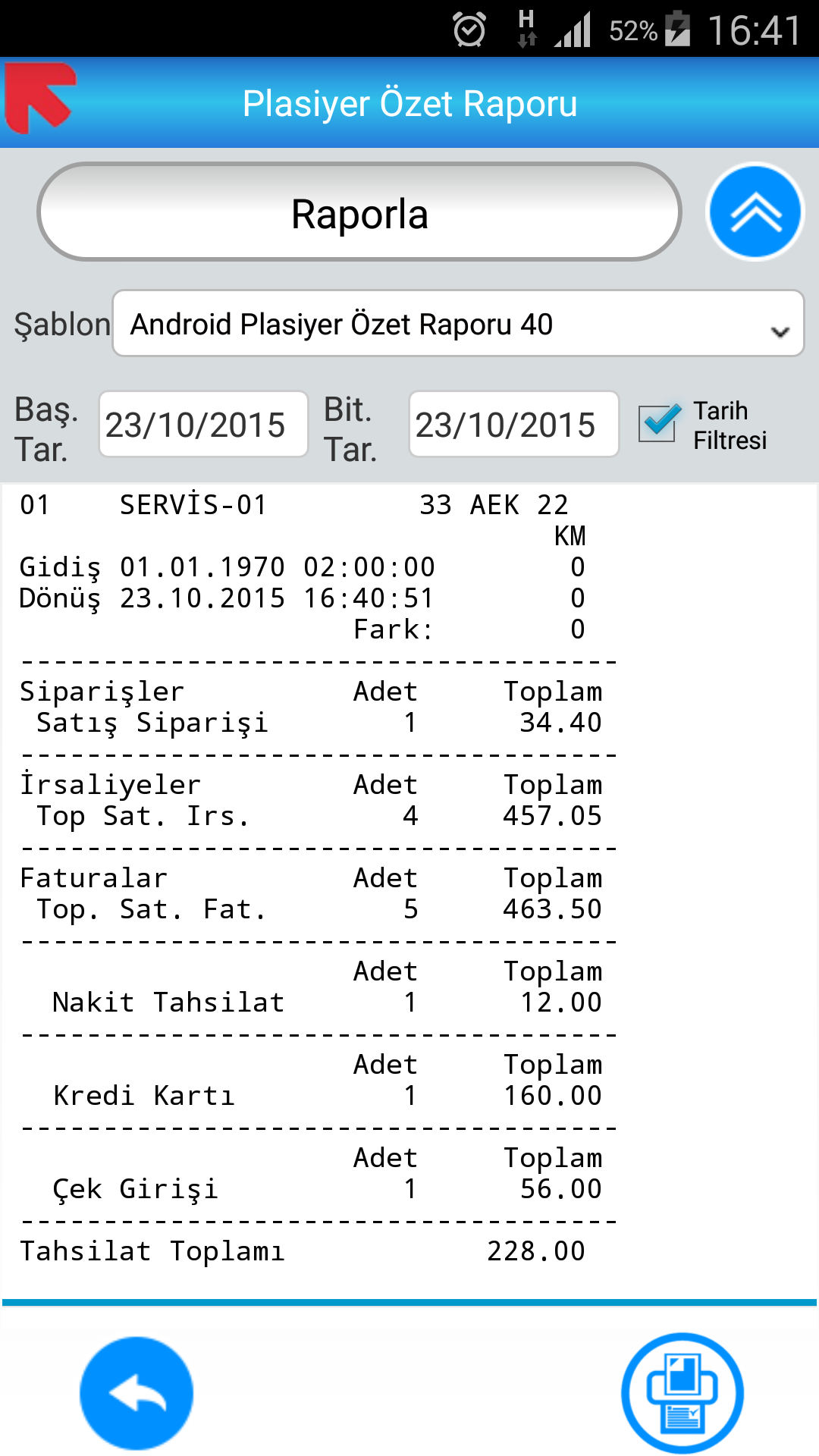Uncheck the Tarih Filtresi checkbox
The width and height of the screenshot is (819, 1456).
[657, 423]
